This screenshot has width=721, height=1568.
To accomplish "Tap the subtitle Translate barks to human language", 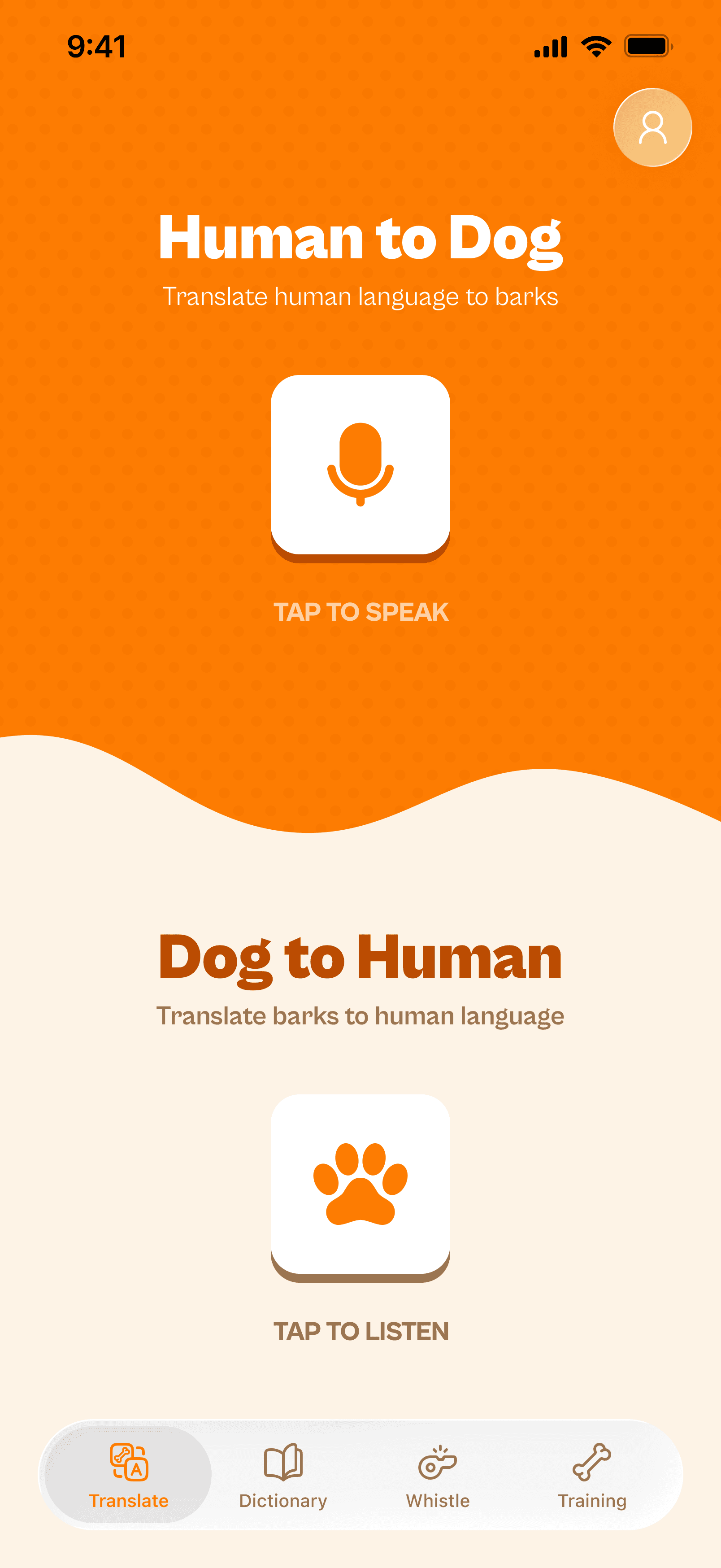I will click(361, 1015).
